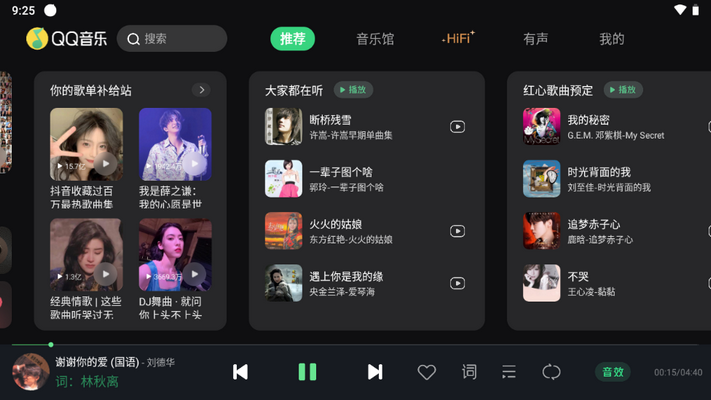Expand 你的歌单补给站 with the arrow
Image resolution: width=711 pixels, height=400 pixels.
pyautogui.click(x=201, y=90)
